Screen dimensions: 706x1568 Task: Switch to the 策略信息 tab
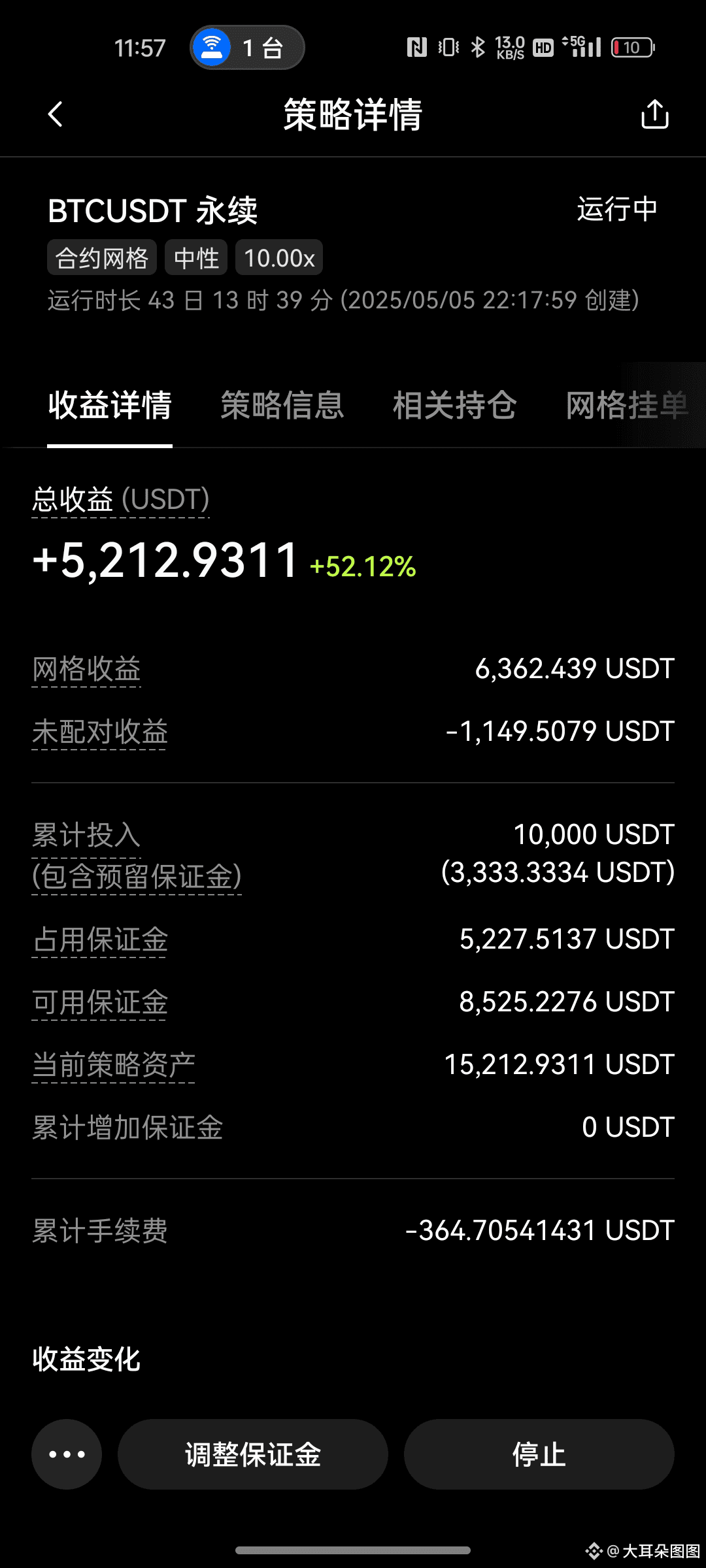click(x=282, y=405)
